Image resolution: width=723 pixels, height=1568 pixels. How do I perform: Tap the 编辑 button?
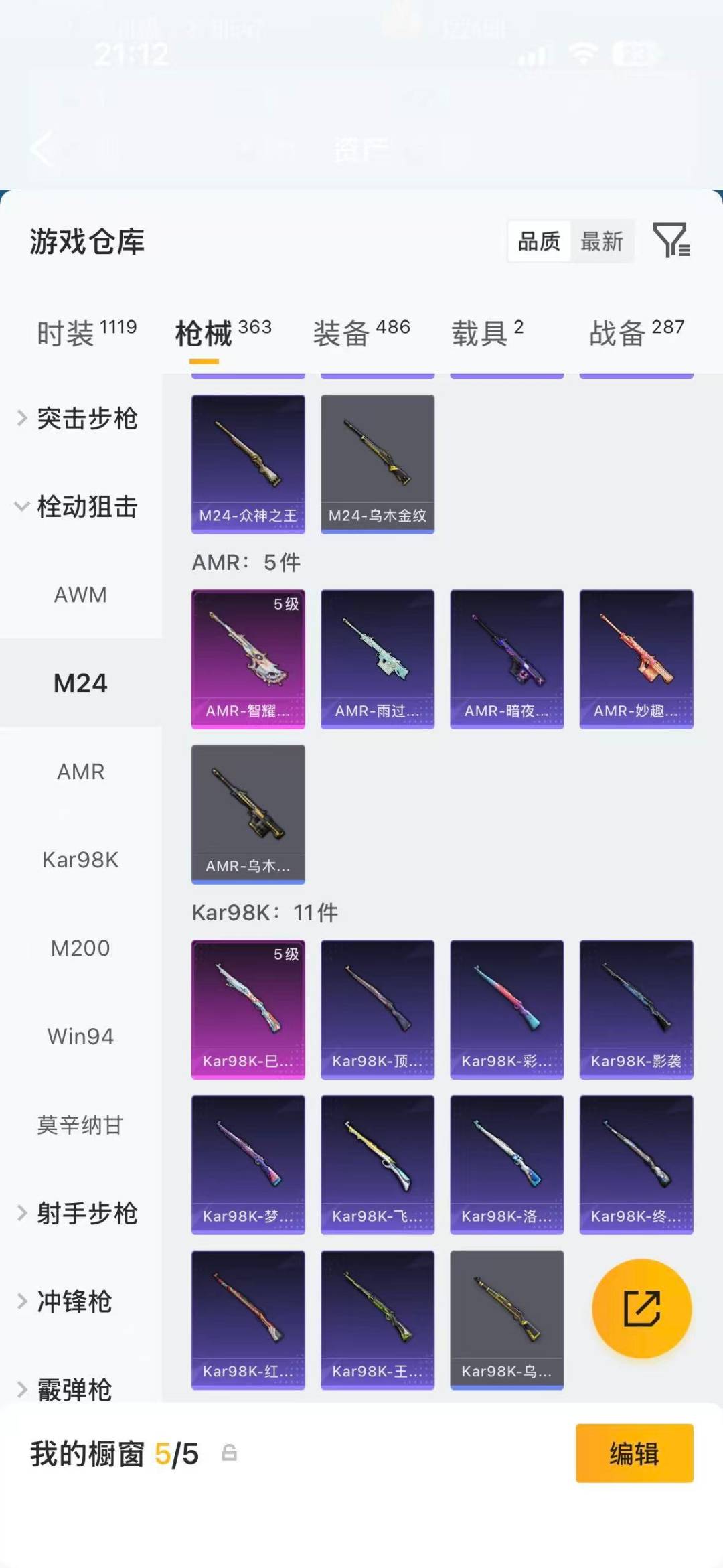pos(635,1453)
